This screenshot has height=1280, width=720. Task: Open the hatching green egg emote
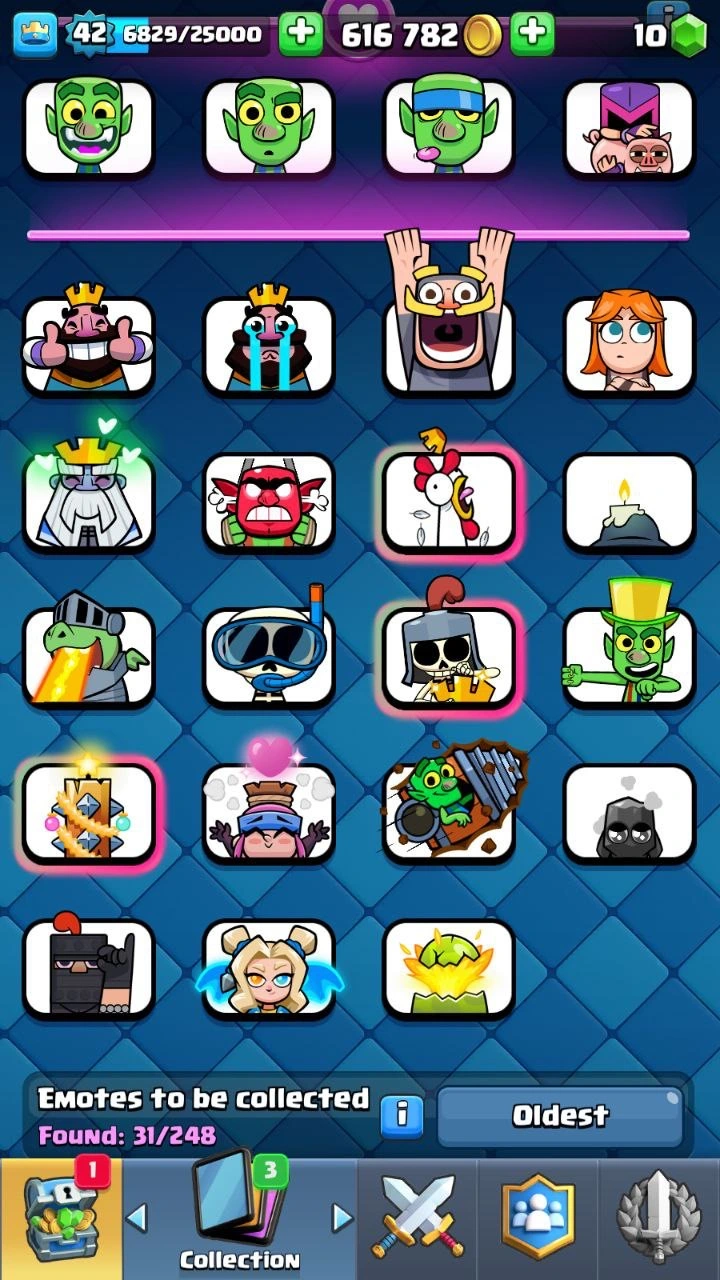tap(449, 967)
